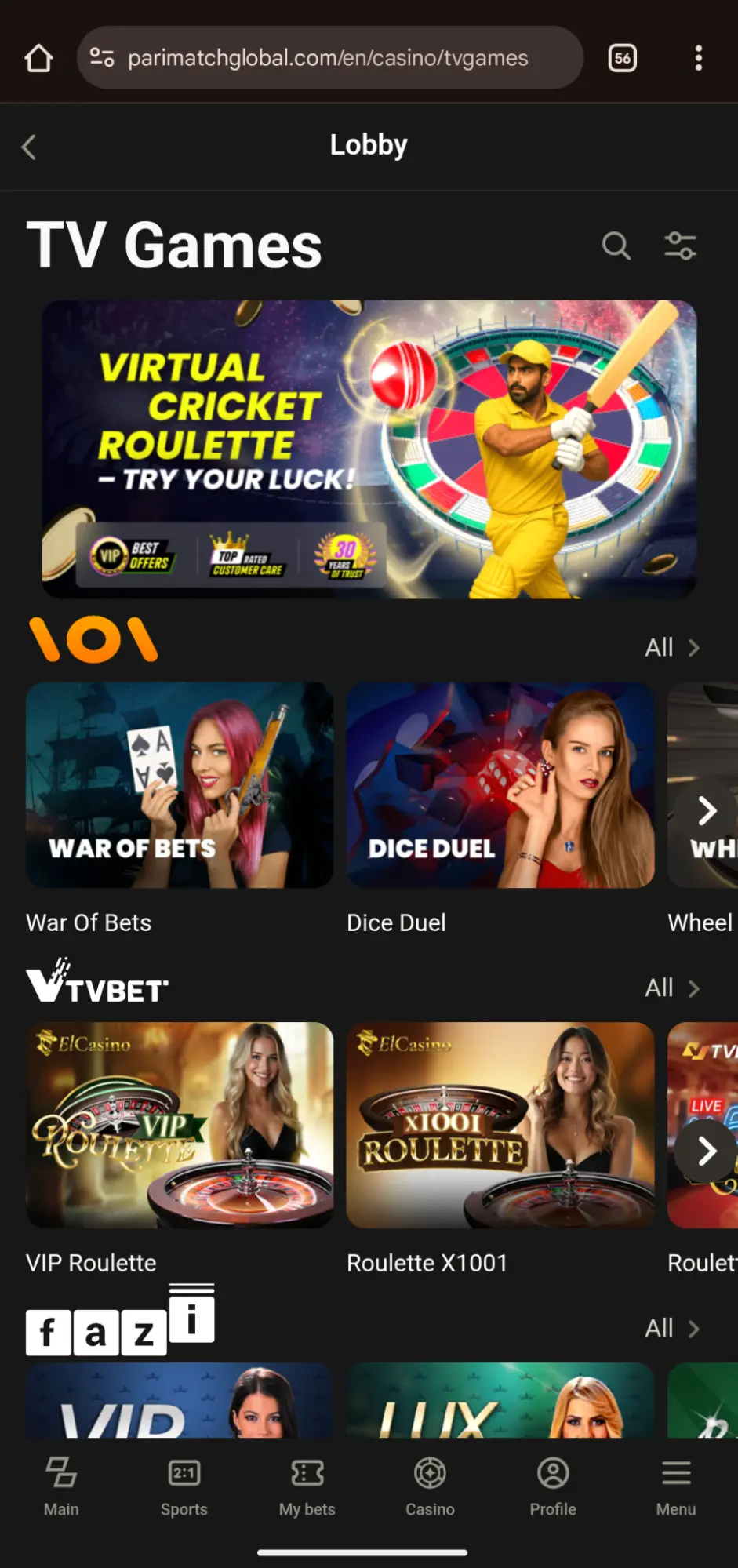Open the browser tab switcher
This screenshot has width=738, height=1568.
(x=623, y=58)
